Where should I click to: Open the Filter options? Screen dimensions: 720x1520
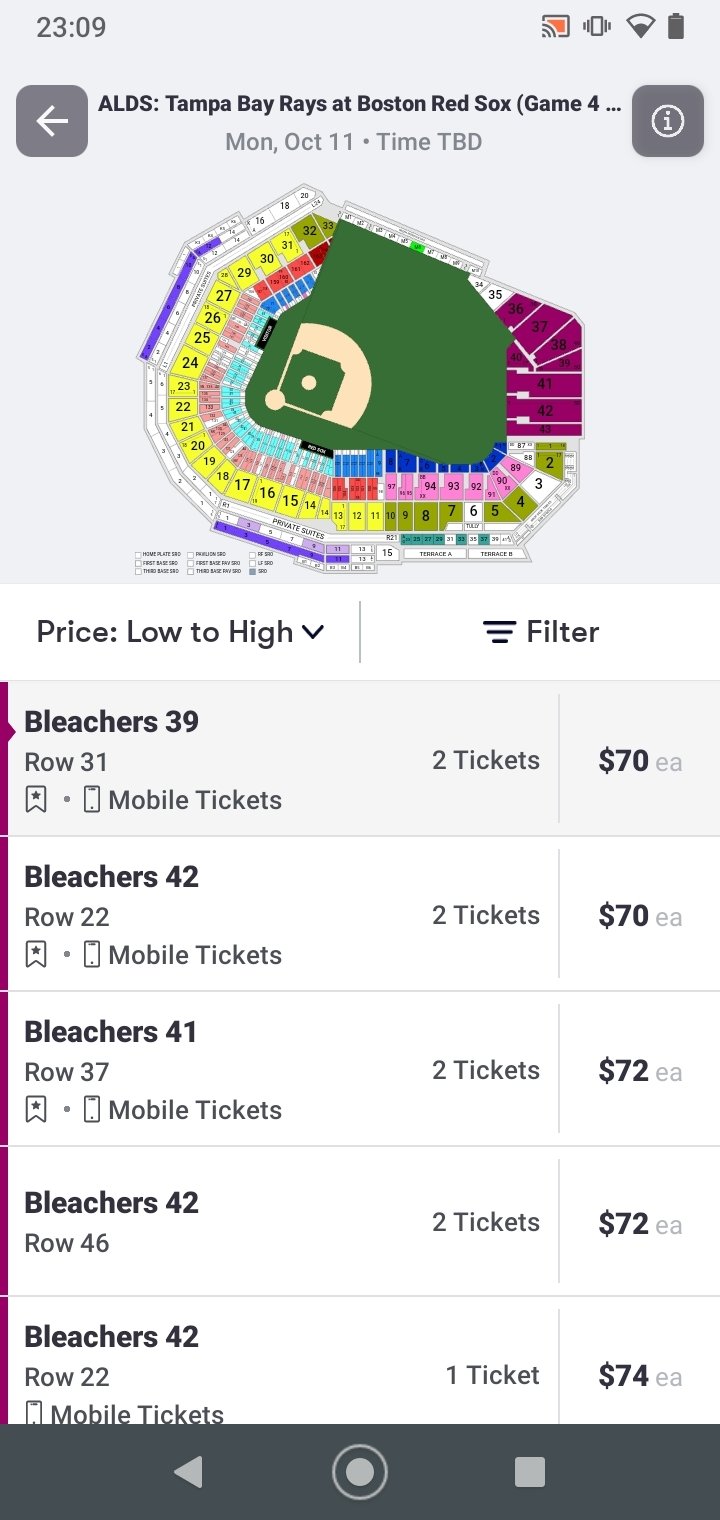point(541,632)
